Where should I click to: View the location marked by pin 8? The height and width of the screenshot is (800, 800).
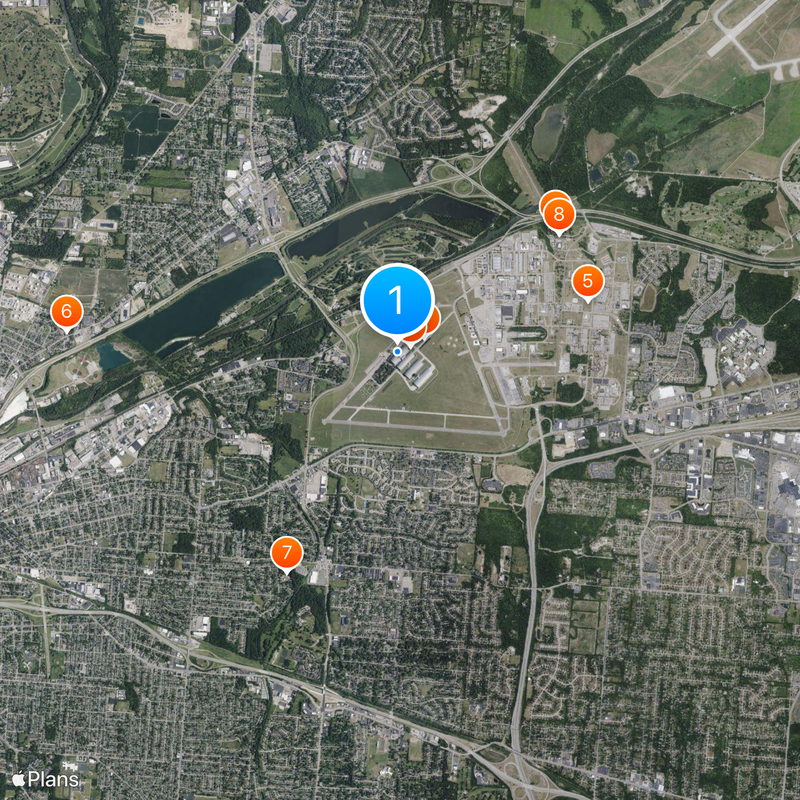[x=559, y=213]
